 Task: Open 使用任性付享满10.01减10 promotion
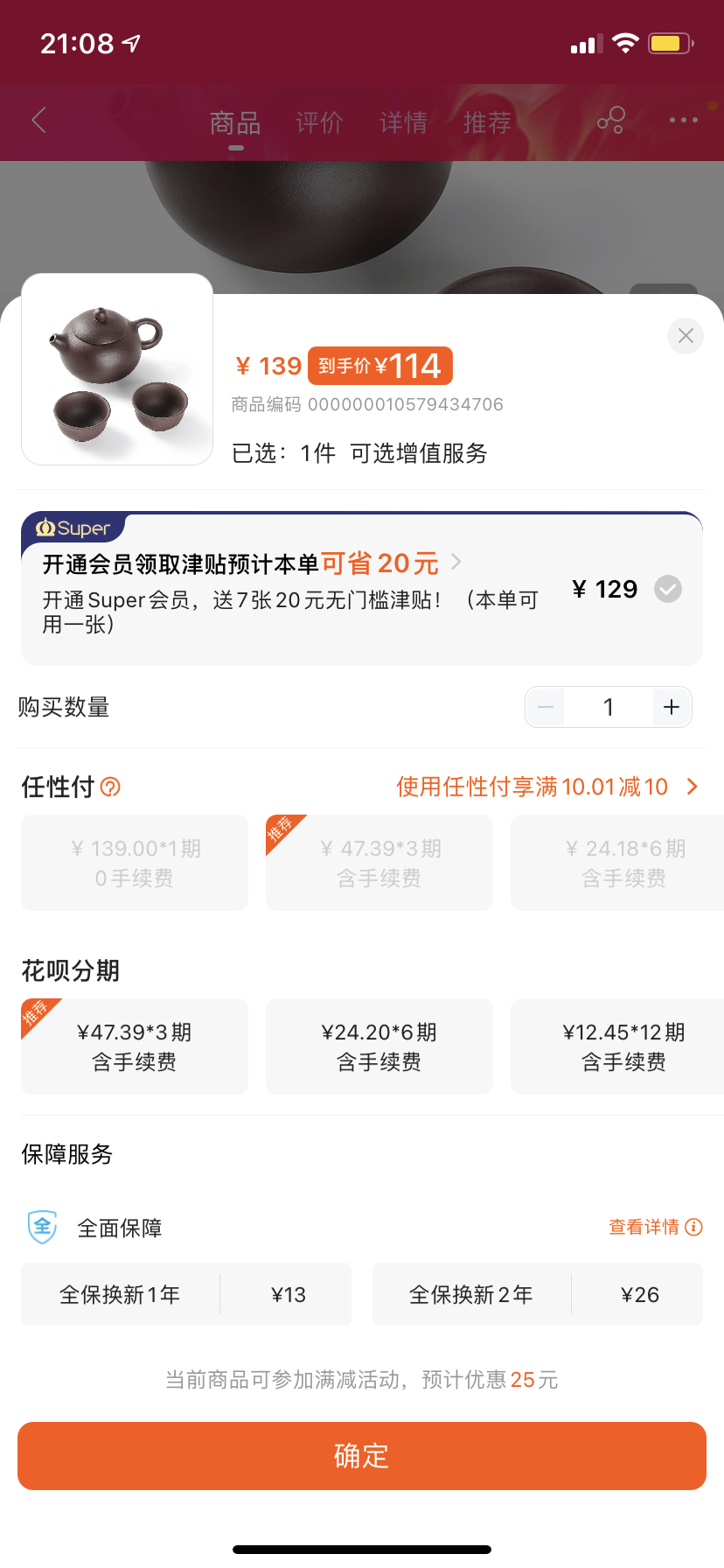(x=546, y=787)
